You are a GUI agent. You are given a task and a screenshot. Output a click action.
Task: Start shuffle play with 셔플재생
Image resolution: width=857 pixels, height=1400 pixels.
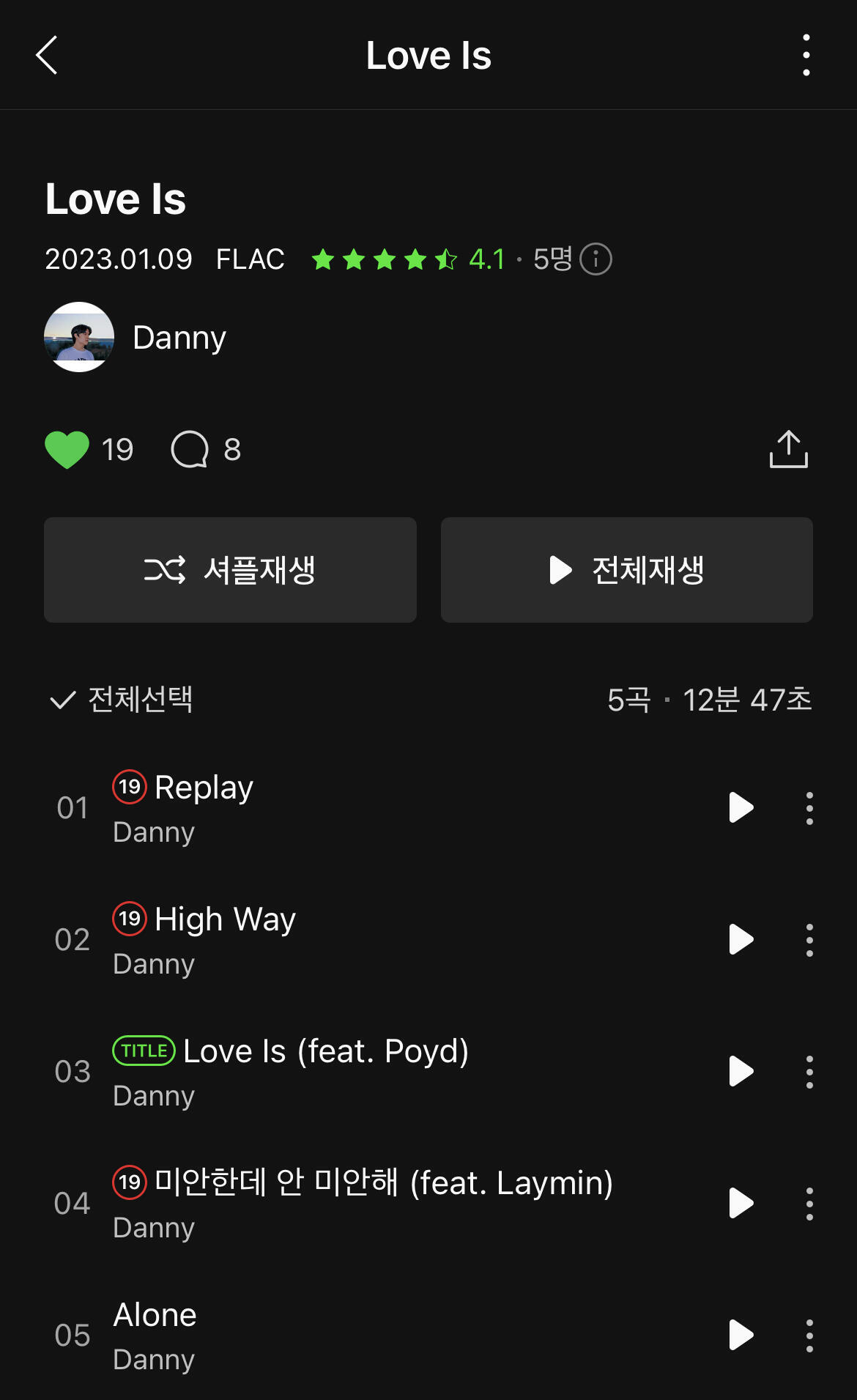230,570
